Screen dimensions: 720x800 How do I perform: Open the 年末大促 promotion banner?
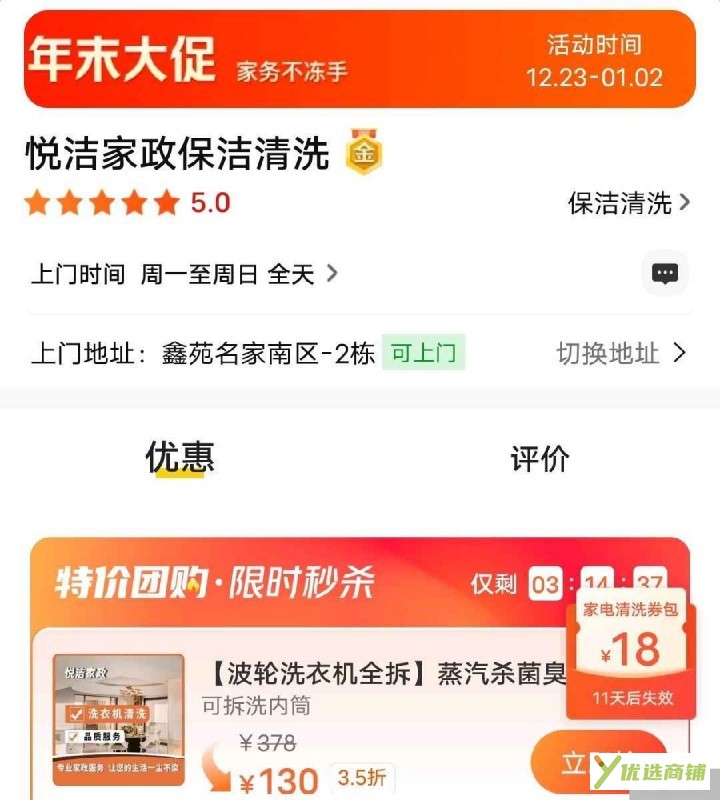point(359,60)
